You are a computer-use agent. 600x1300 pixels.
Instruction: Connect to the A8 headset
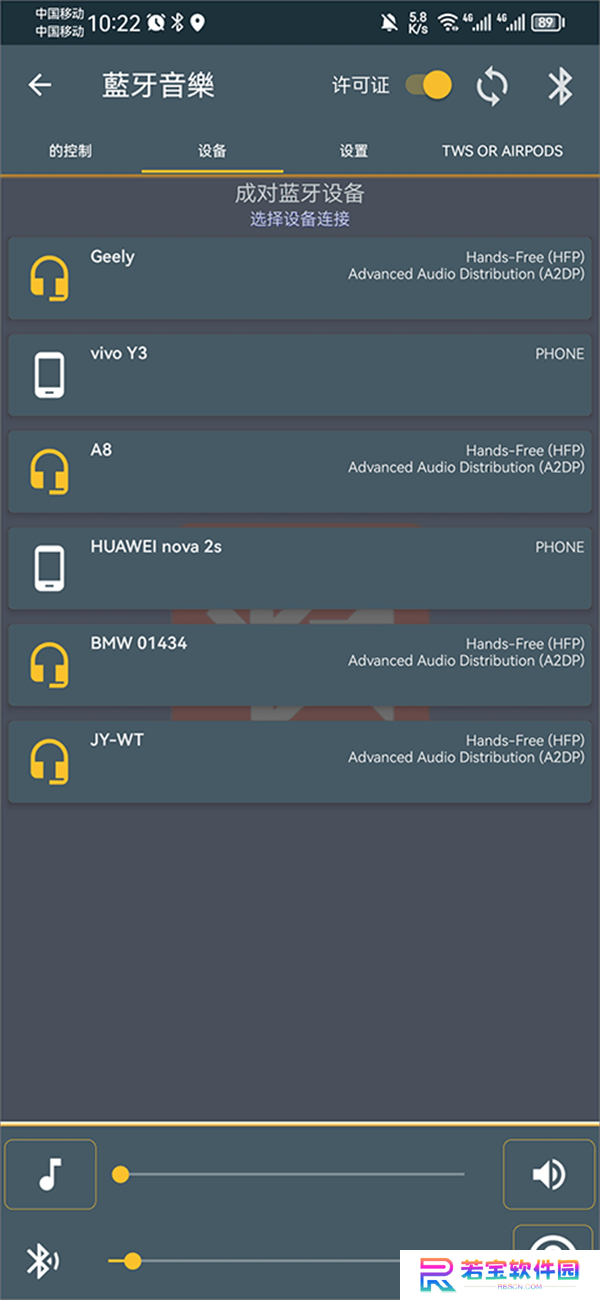tap(300, 471)
